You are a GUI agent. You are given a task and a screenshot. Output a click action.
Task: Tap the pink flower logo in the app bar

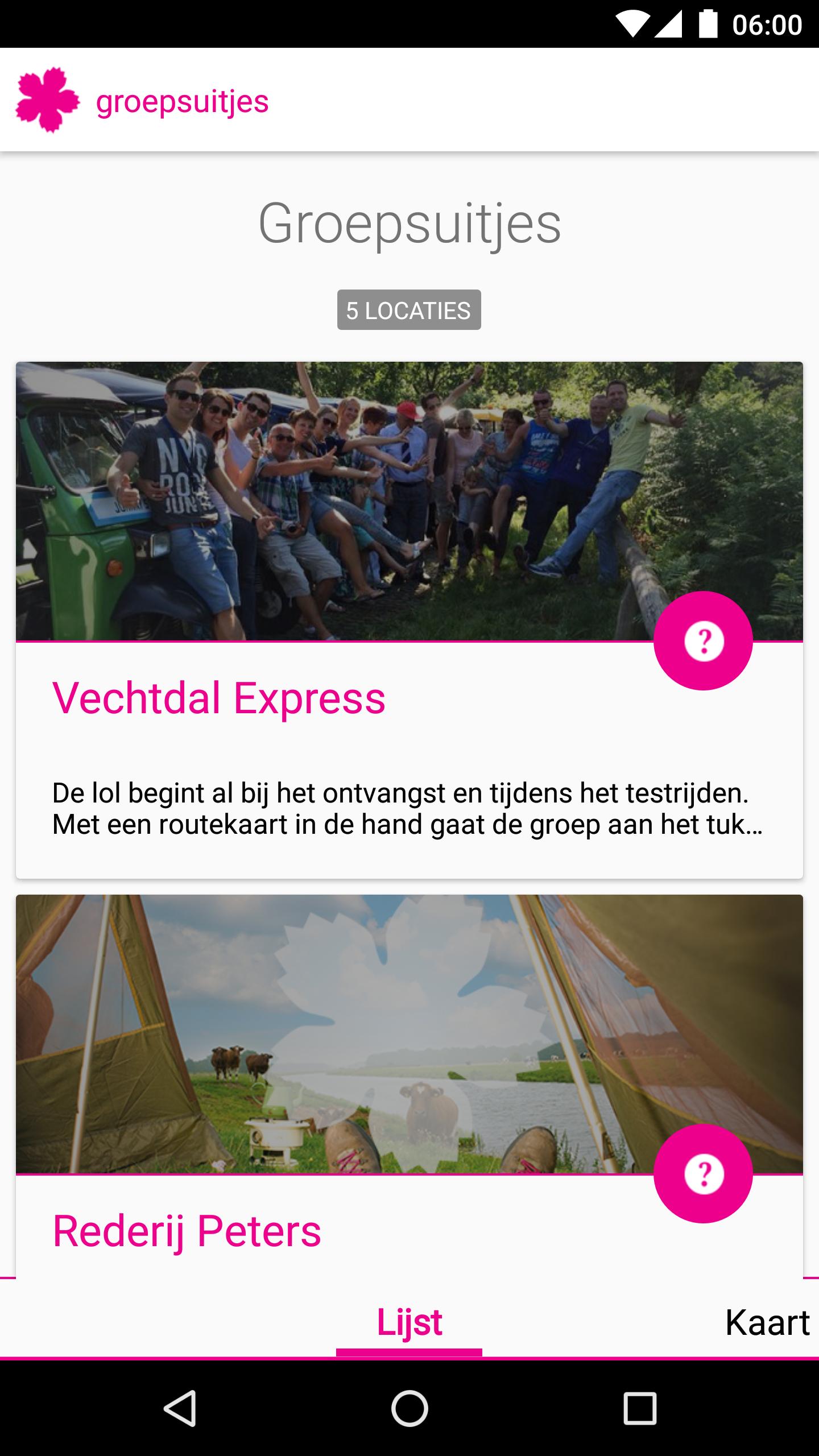pos(47,100)
